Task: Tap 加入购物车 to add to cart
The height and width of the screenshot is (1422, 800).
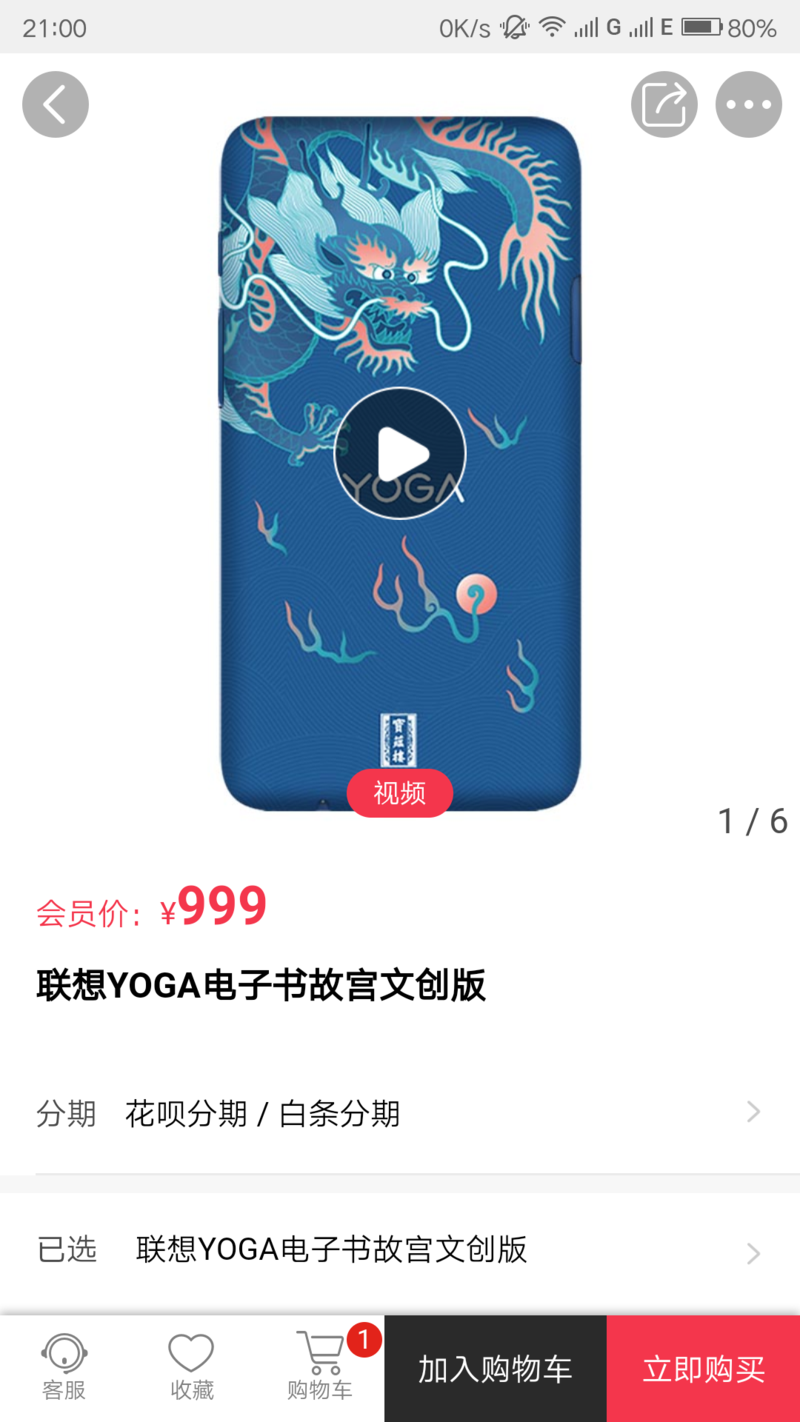Action: click(x=495, y=1369)
